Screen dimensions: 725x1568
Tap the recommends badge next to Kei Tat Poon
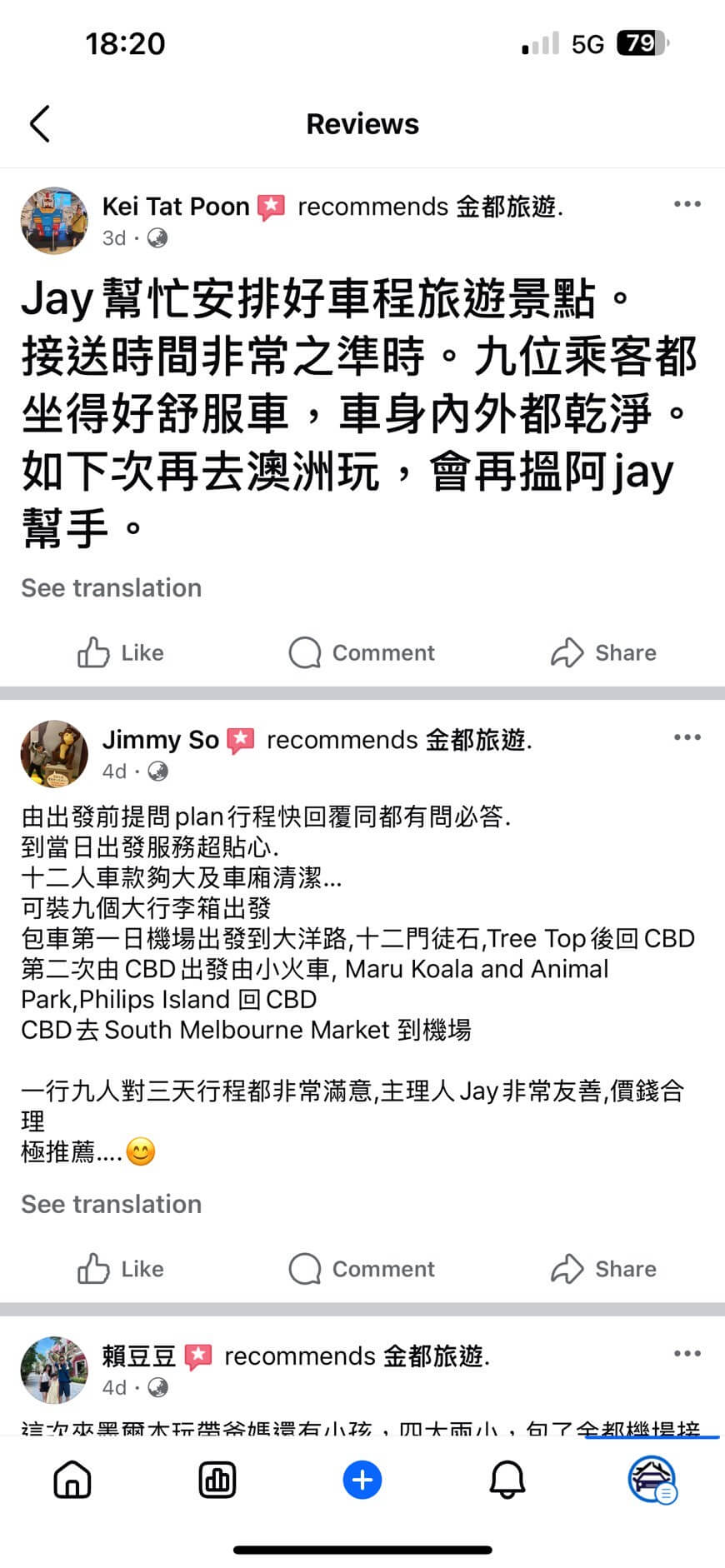pyautogui.click(x=271, y=206)
